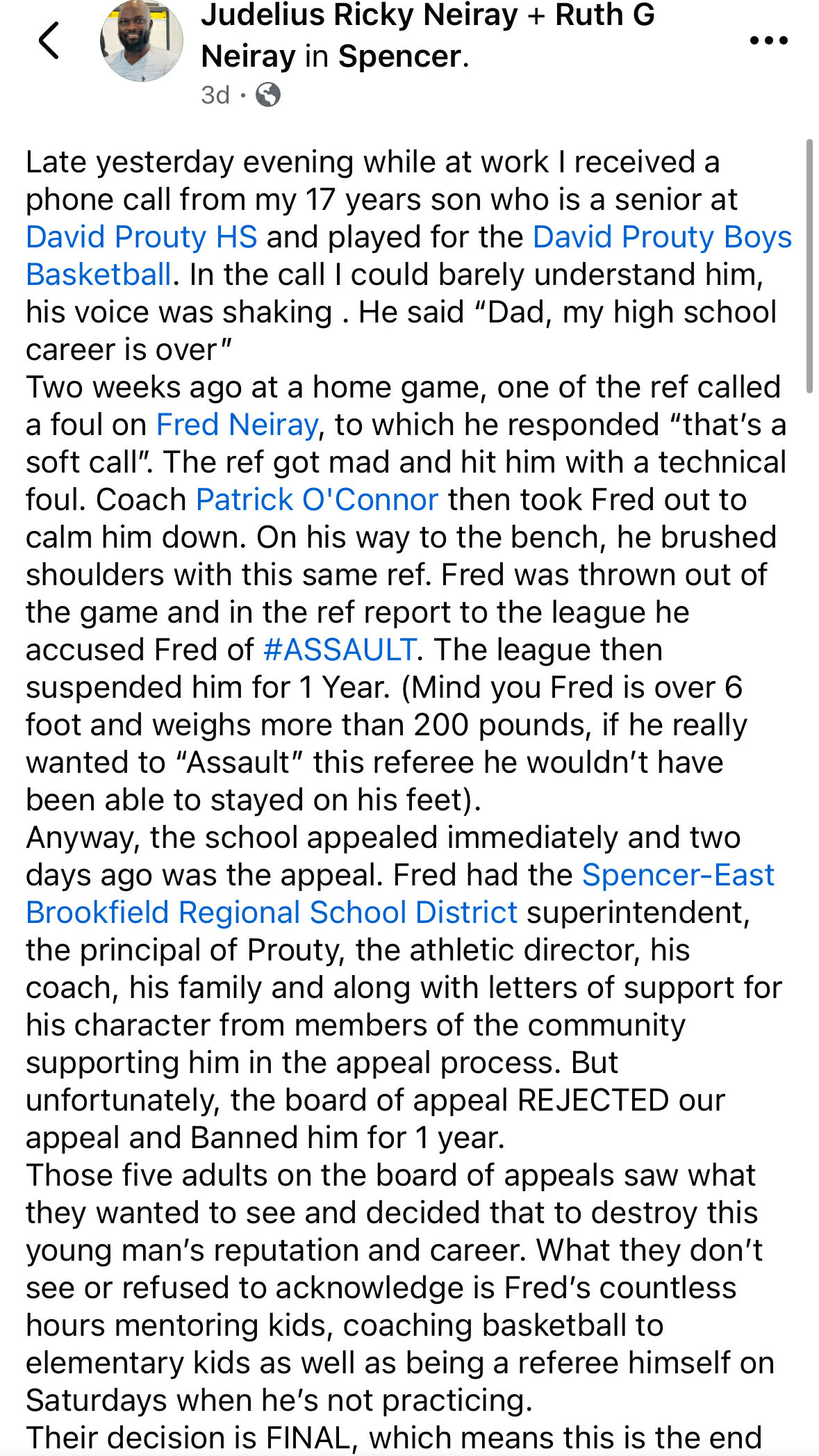View the poster's profile picture
Viewport: 819px width, 1456px height.
(x=142, y=40)
